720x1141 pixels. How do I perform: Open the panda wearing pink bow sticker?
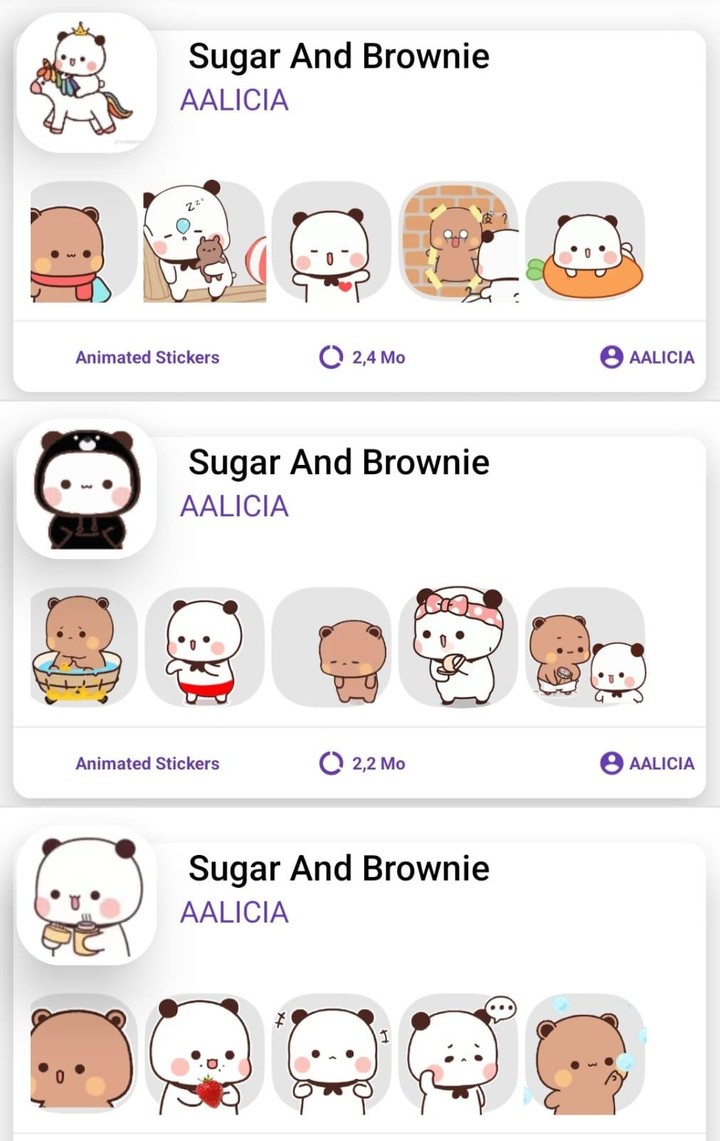click(x=459, y=650)
